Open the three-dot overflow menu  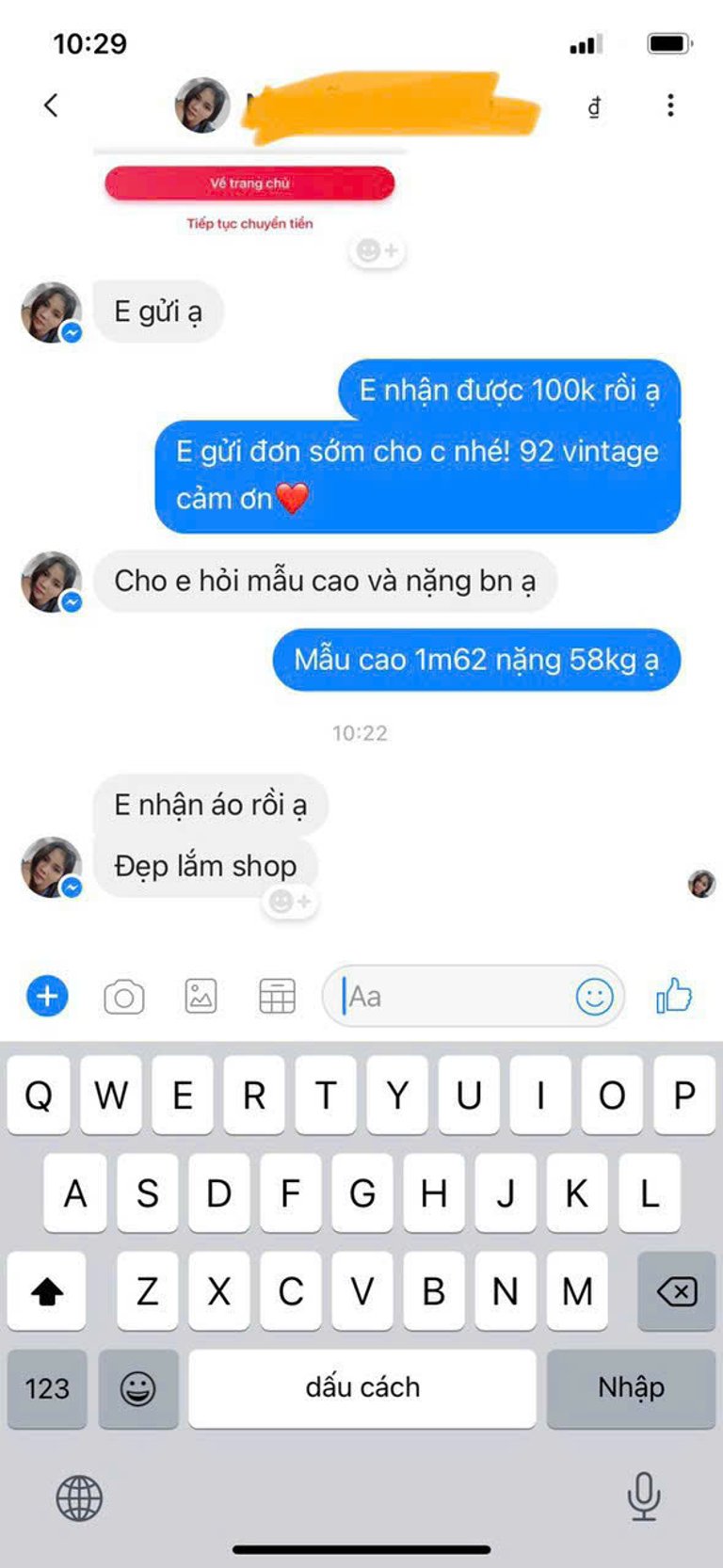[670, 105]
